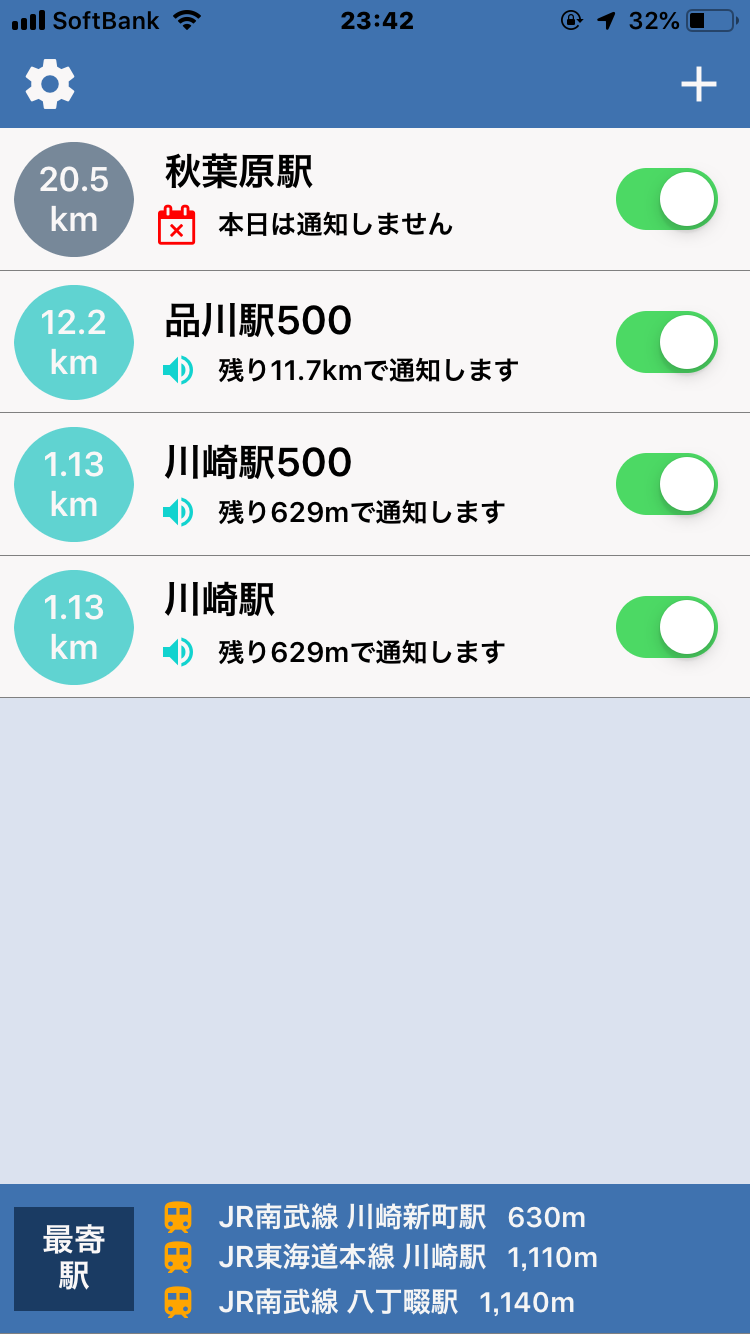
Task: Open the settings gear
Action: 50,85
